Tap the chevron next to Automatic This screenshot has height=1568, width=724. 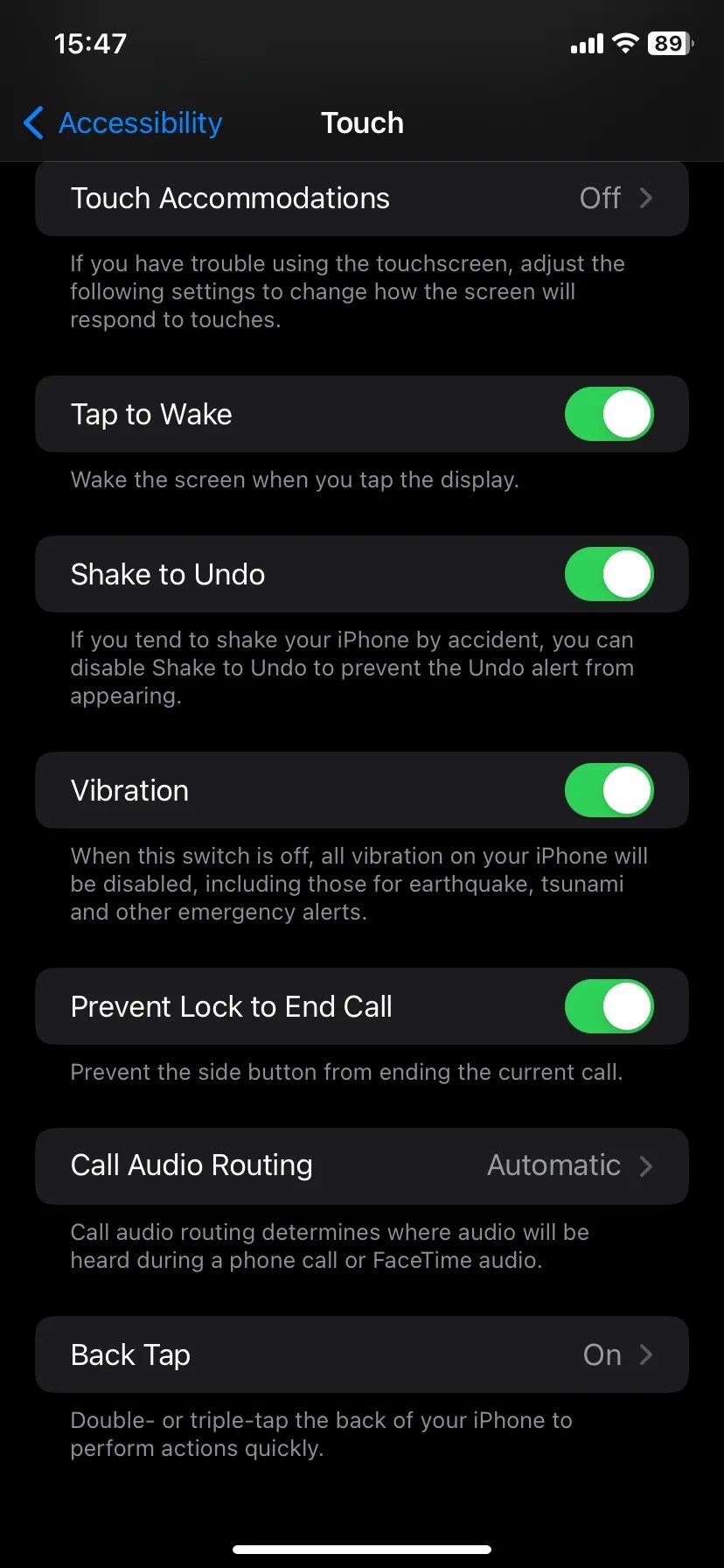(x=646, y=1165)
